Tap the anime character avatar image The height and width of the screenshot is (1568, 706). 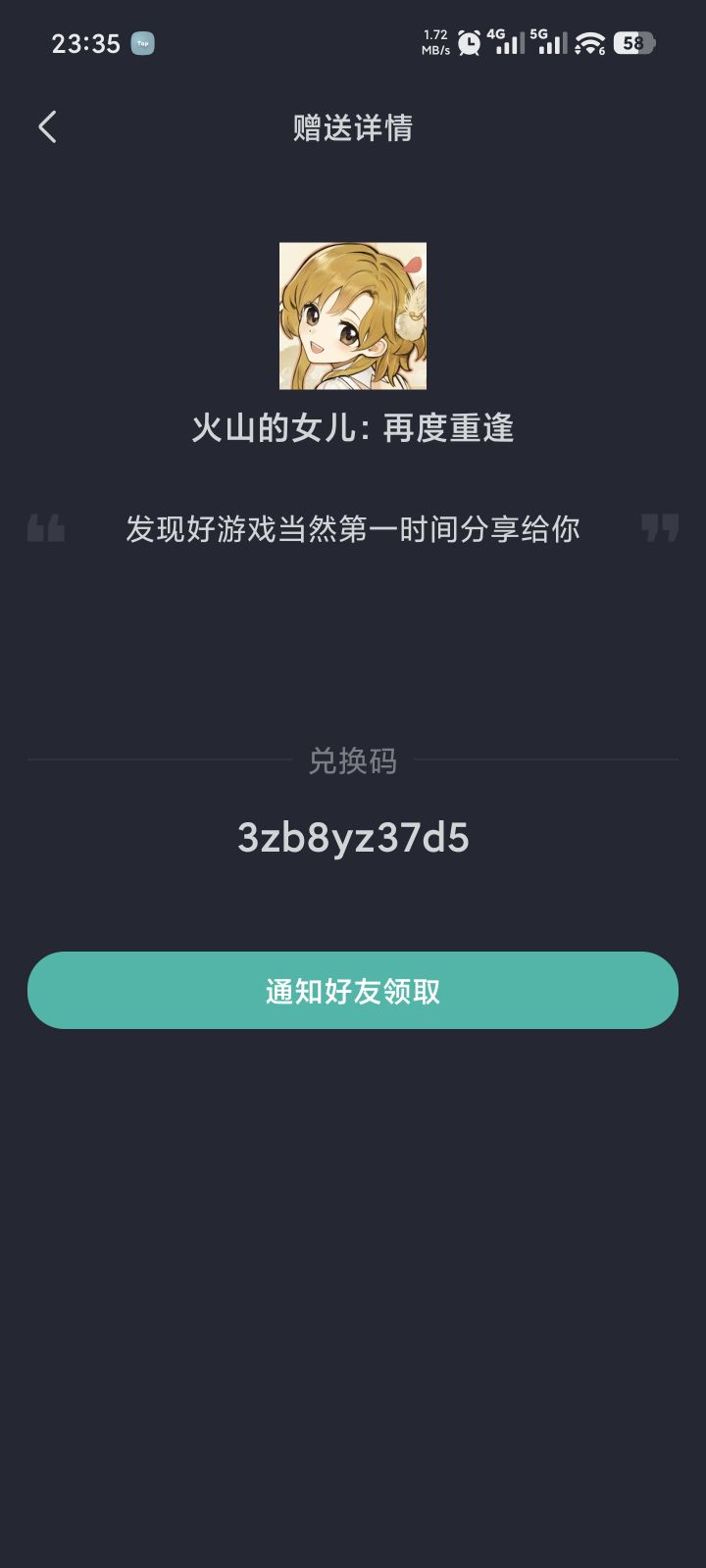point(353,315)
